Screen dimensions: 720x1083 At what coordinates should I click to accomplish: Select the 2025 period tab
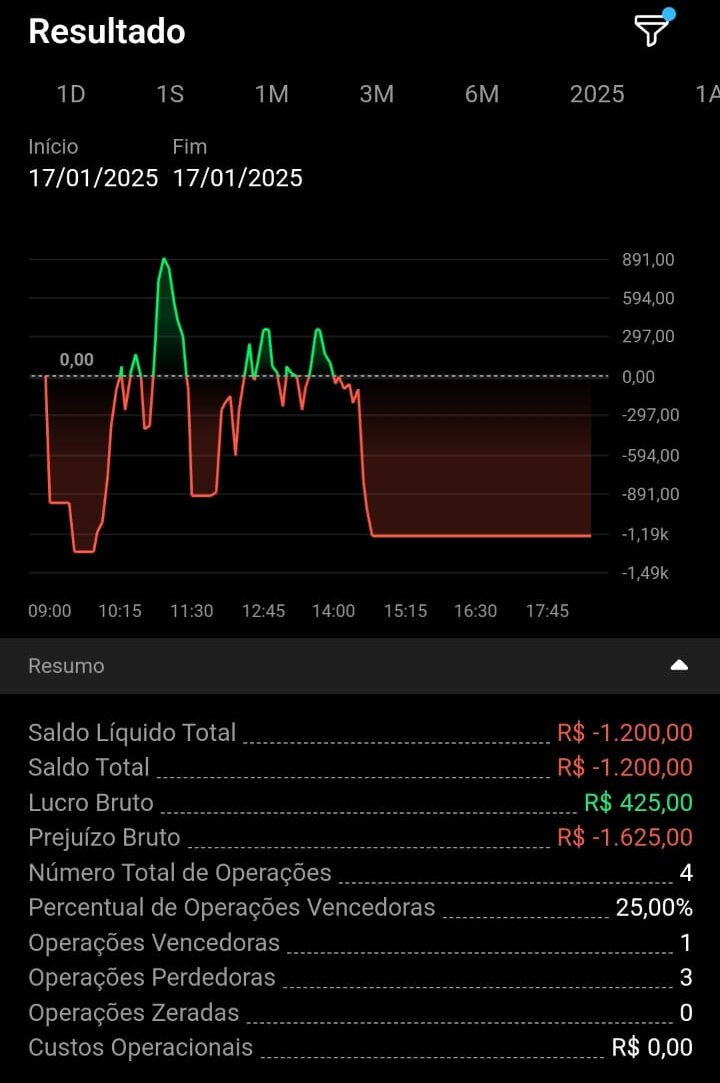(x=597, y=94)
